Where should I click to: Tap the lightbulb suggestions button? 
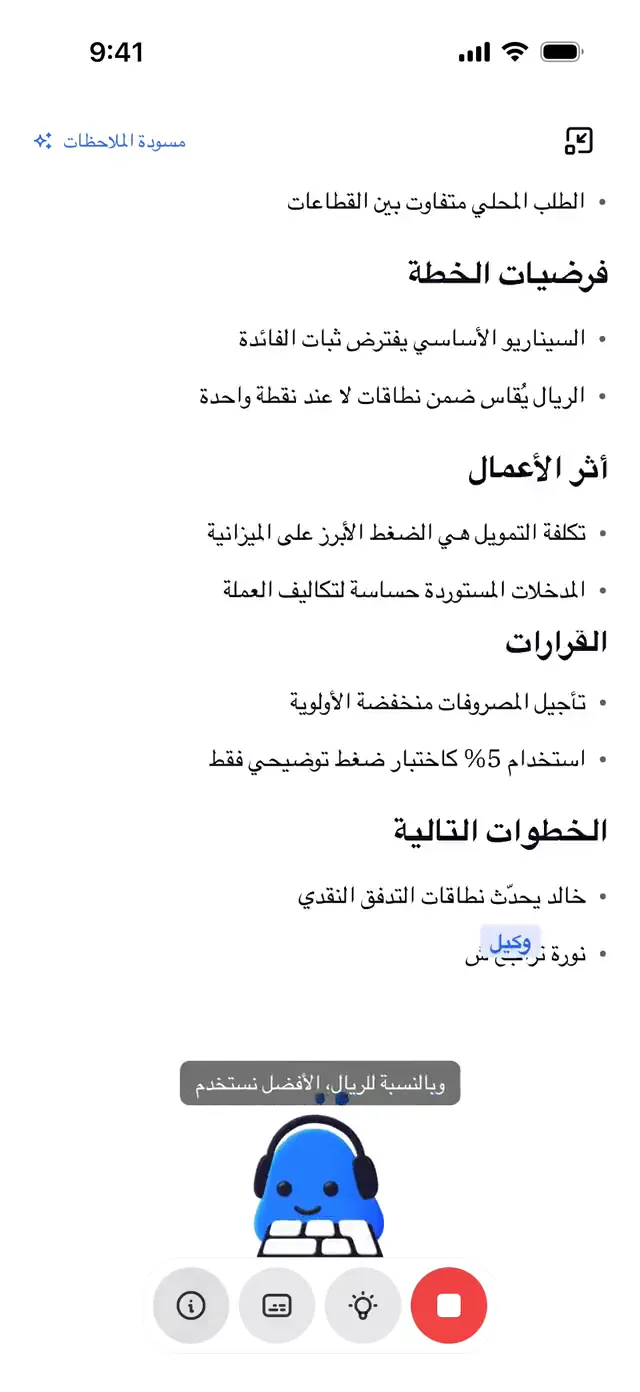click(362, 1305)
